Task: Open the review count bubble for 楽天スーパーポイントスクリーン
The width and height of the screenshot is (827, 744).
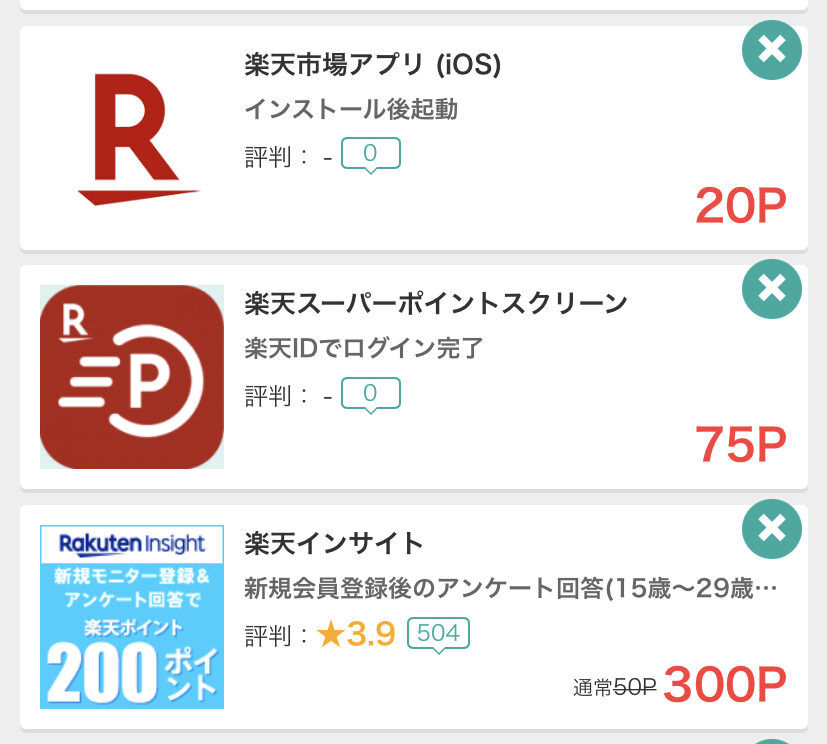Action: pos(370,393)
